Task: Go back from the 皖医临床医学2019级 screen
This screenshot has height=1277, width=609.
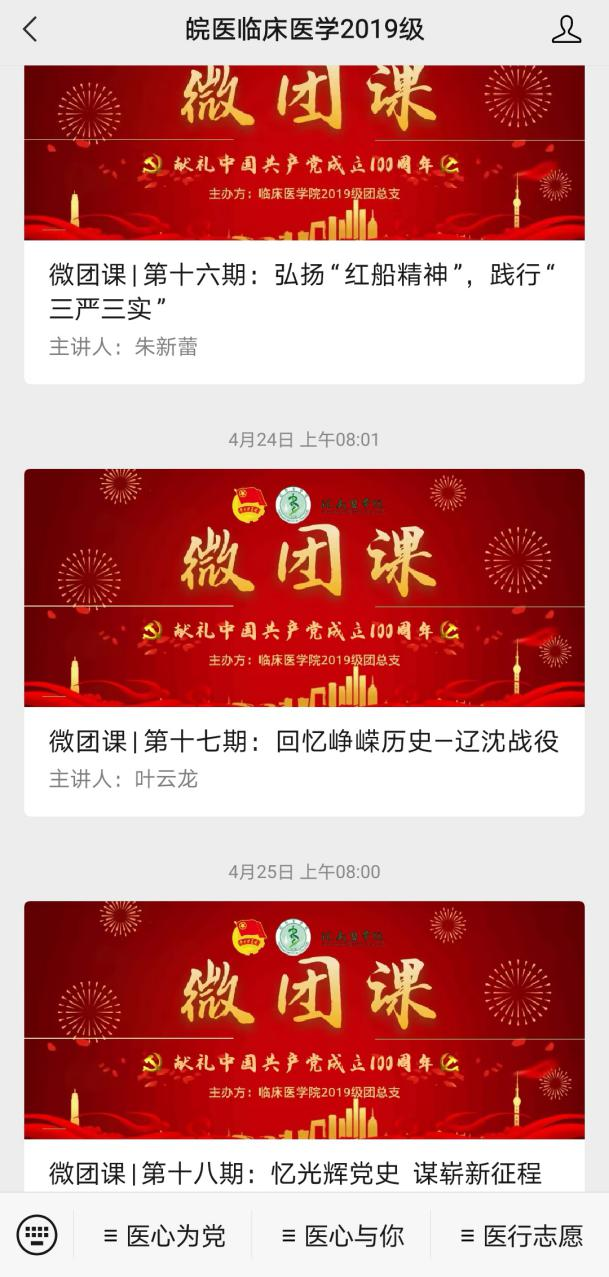Action: [x=30, y=30]
